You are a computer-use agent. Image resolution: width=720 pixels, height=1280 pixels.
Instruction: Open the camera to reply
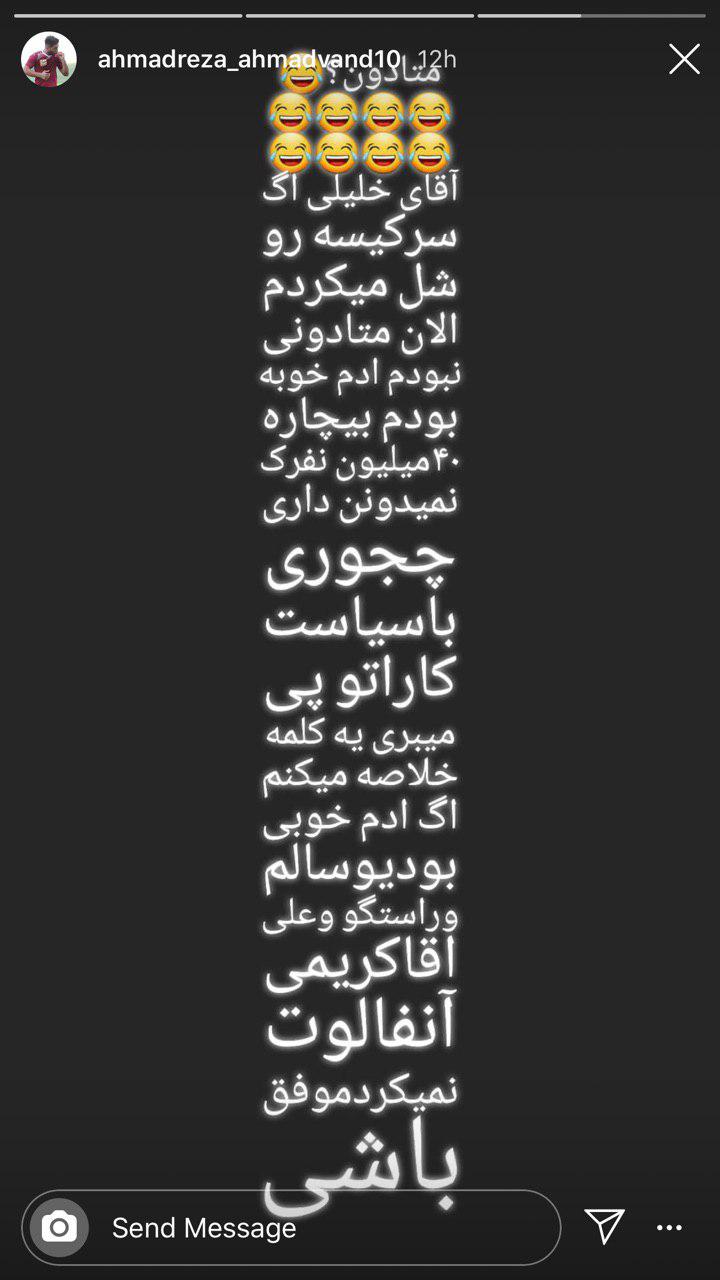(59, 1227)
